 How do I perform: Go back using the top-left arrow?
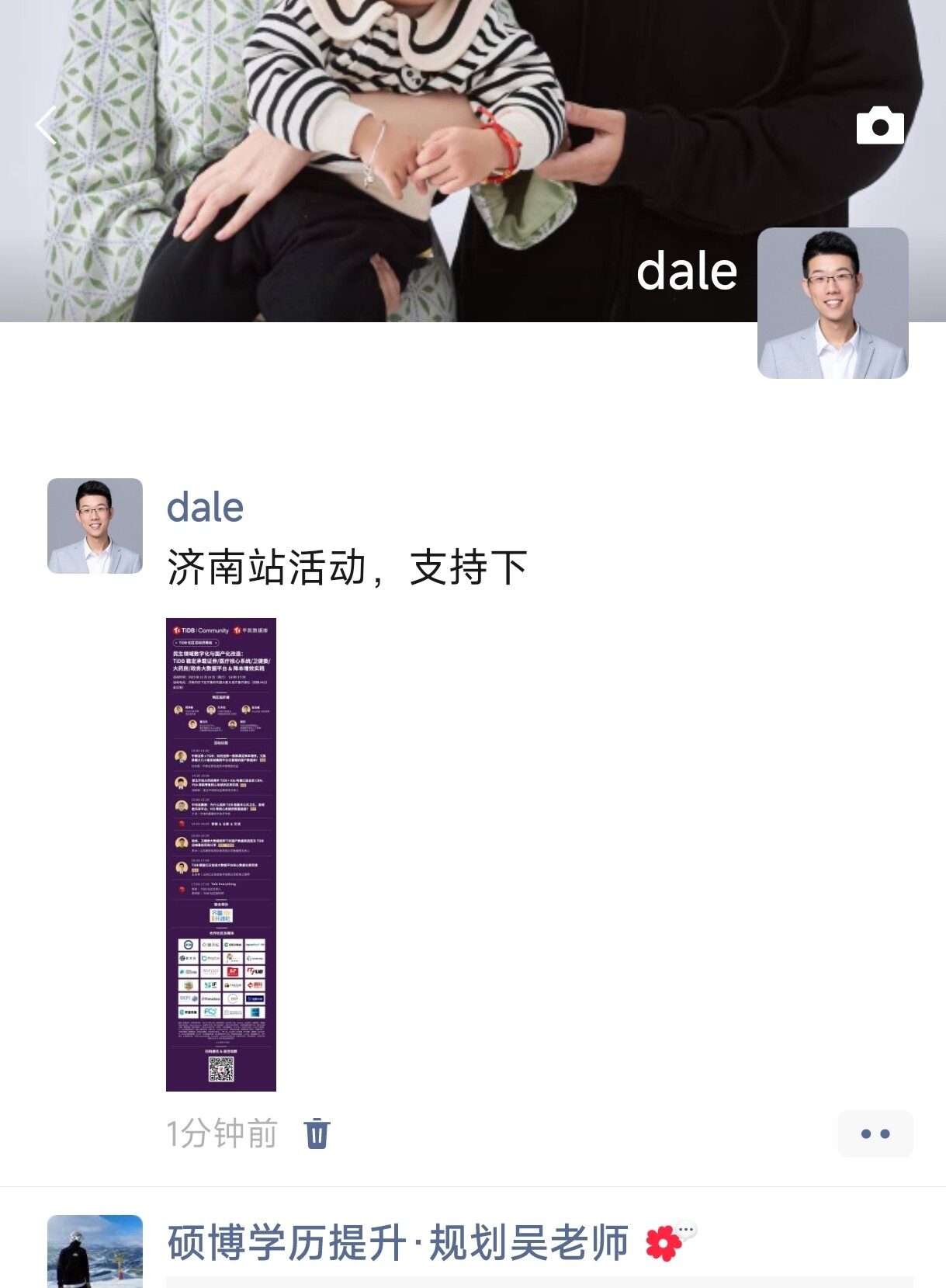point(47,126)
